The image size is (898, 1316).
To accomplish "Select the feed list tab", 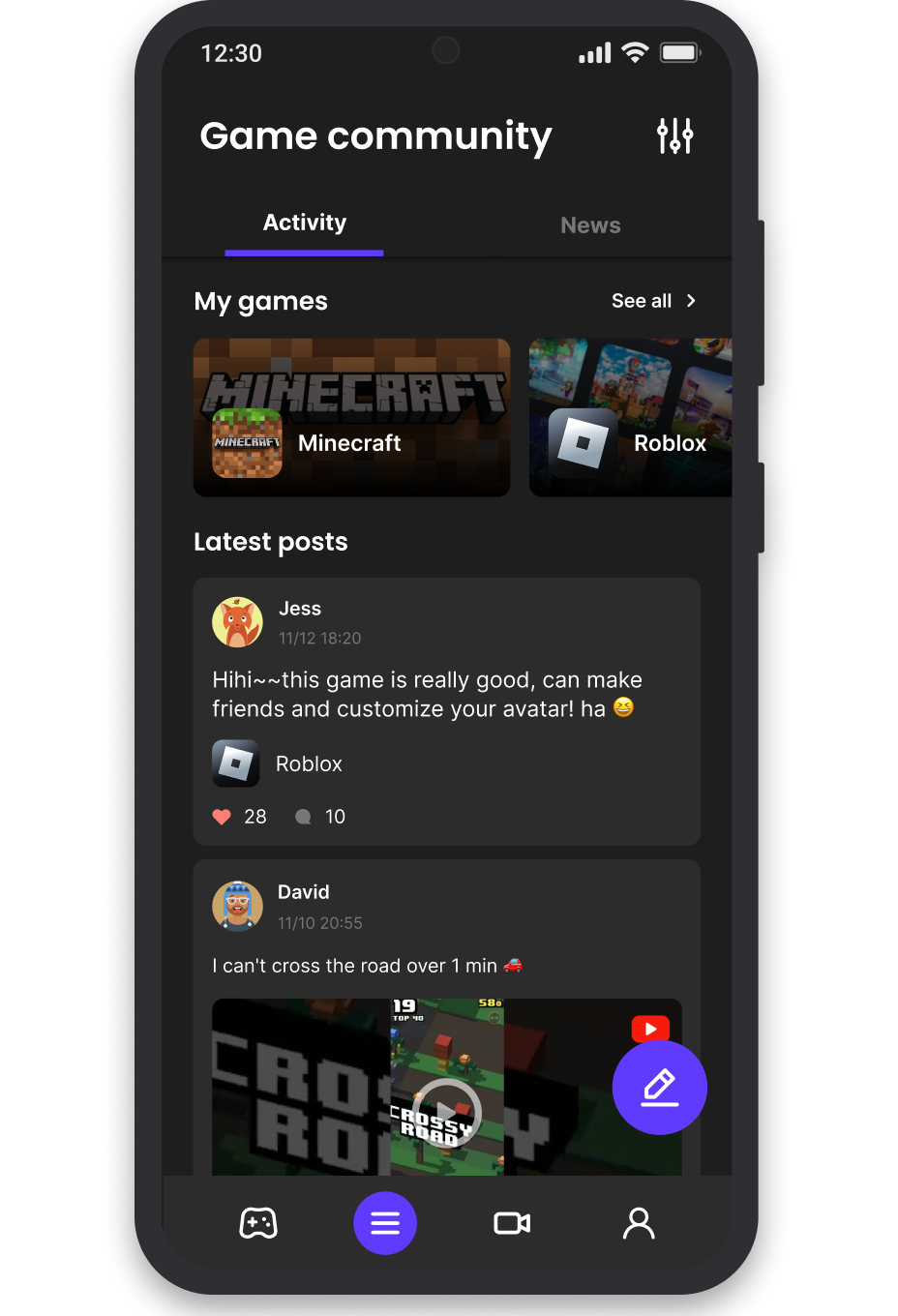I will coord(385,1223).
